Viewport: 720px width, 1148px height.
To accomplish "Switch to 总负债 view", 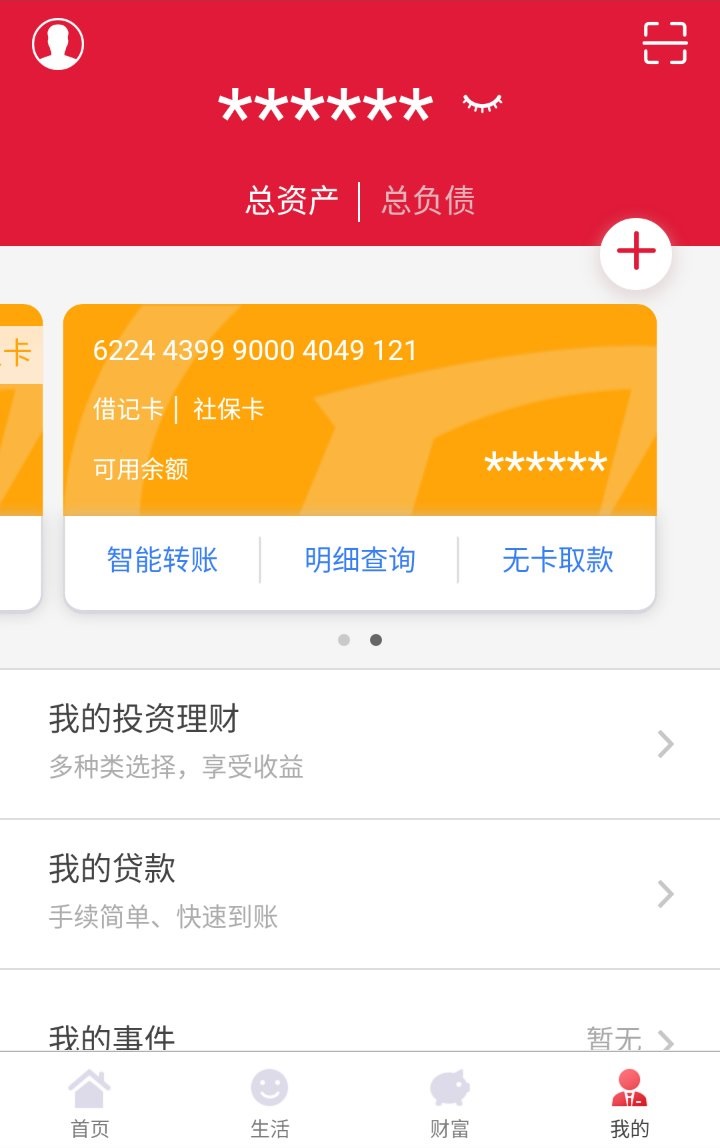I will [x=428, y=201].
